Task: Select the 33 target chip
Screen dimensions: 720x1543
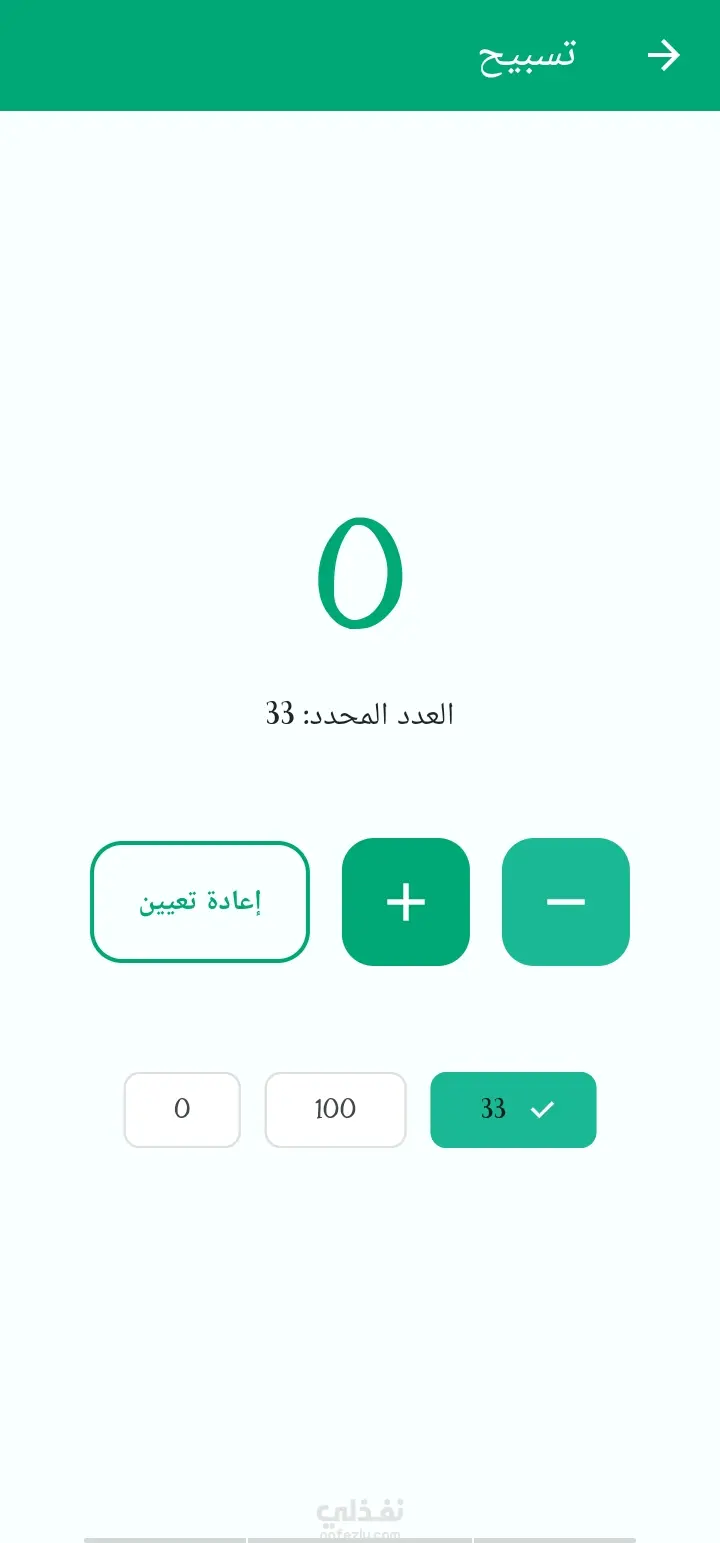Action: point(513,1110)
